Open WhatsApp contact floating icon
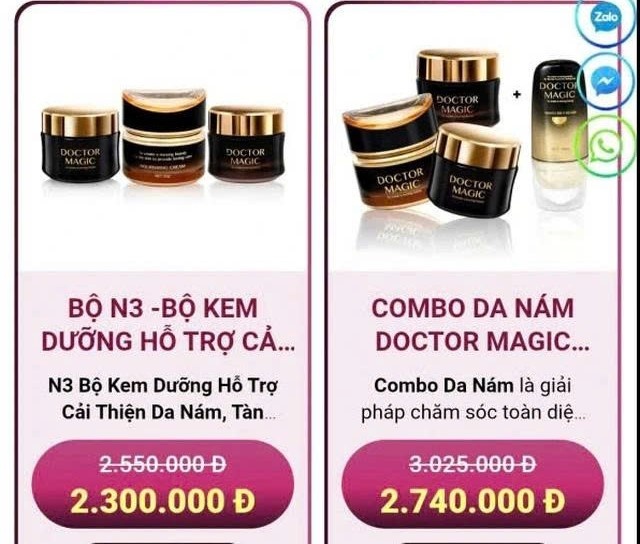 click(x=607, y=146)
